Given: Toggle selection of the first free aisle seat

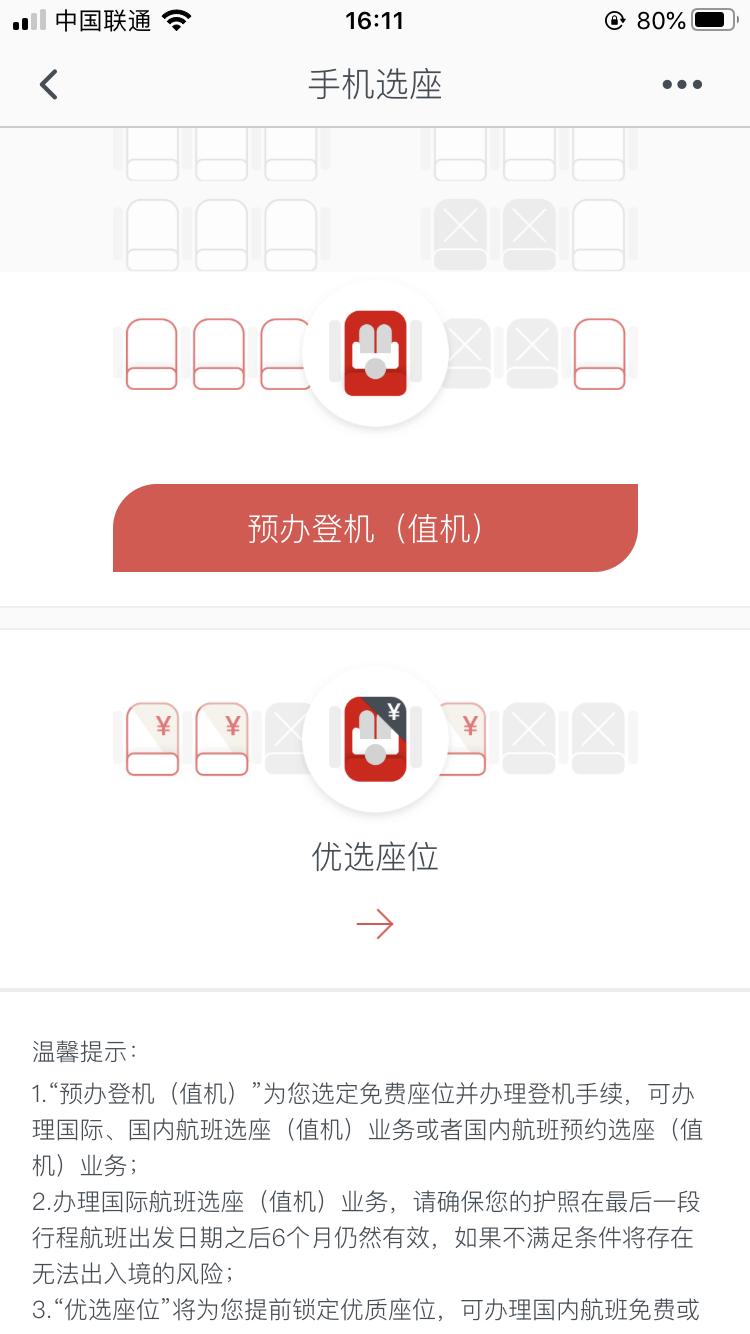Looking at the screenshot, I should tap(150, 352).
